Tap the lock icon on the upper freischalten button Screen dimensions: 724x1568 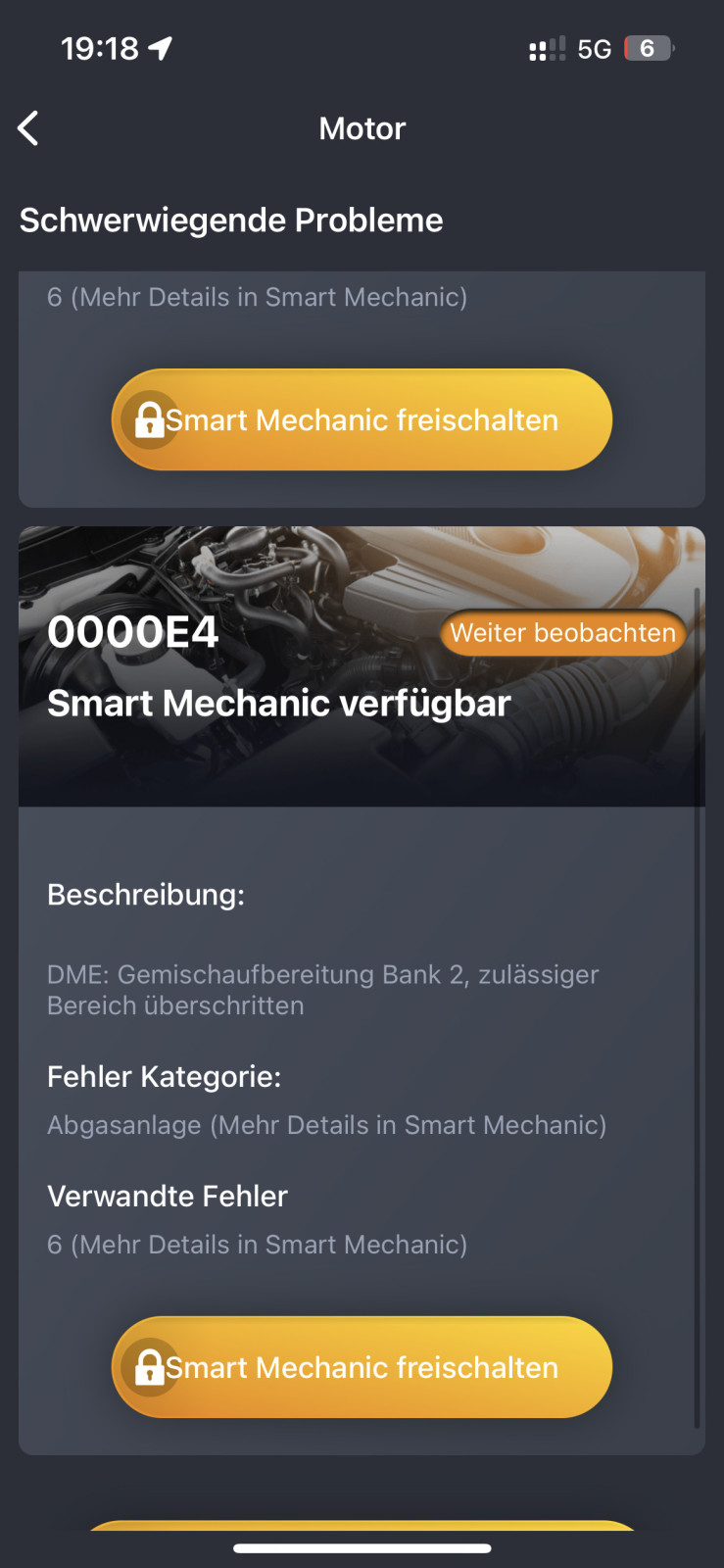[148, 419]
